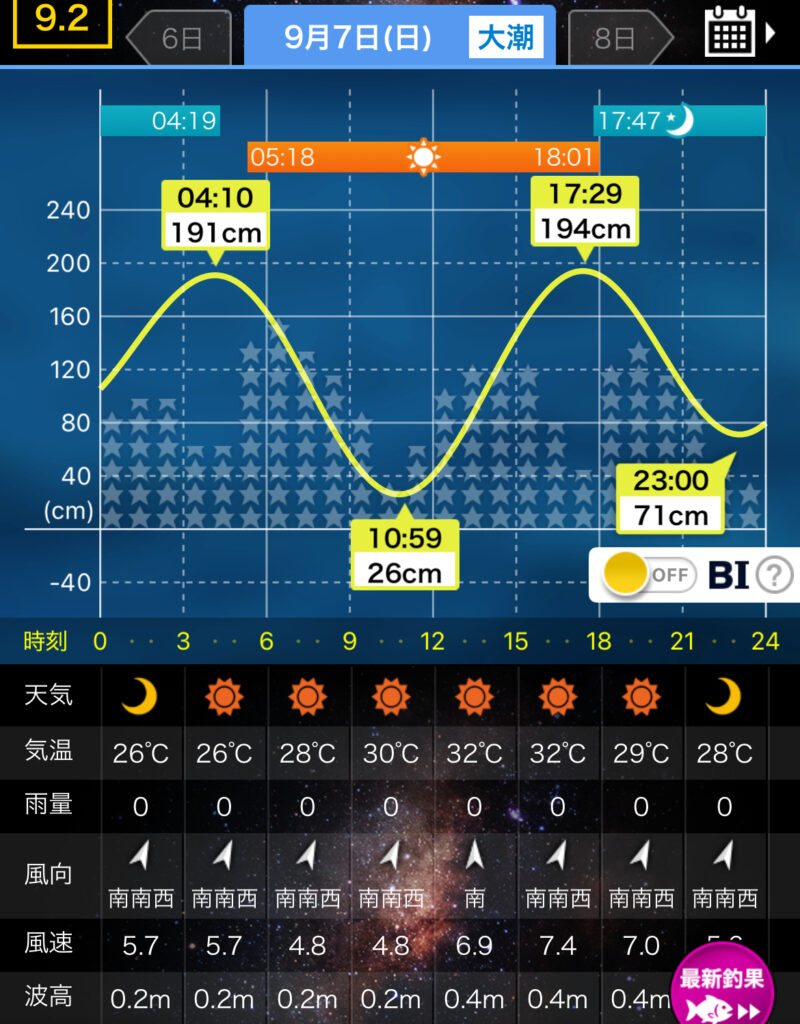Go to next day 8日
Viewport: 800px width, 1024px height.
(x=617, y=38)
